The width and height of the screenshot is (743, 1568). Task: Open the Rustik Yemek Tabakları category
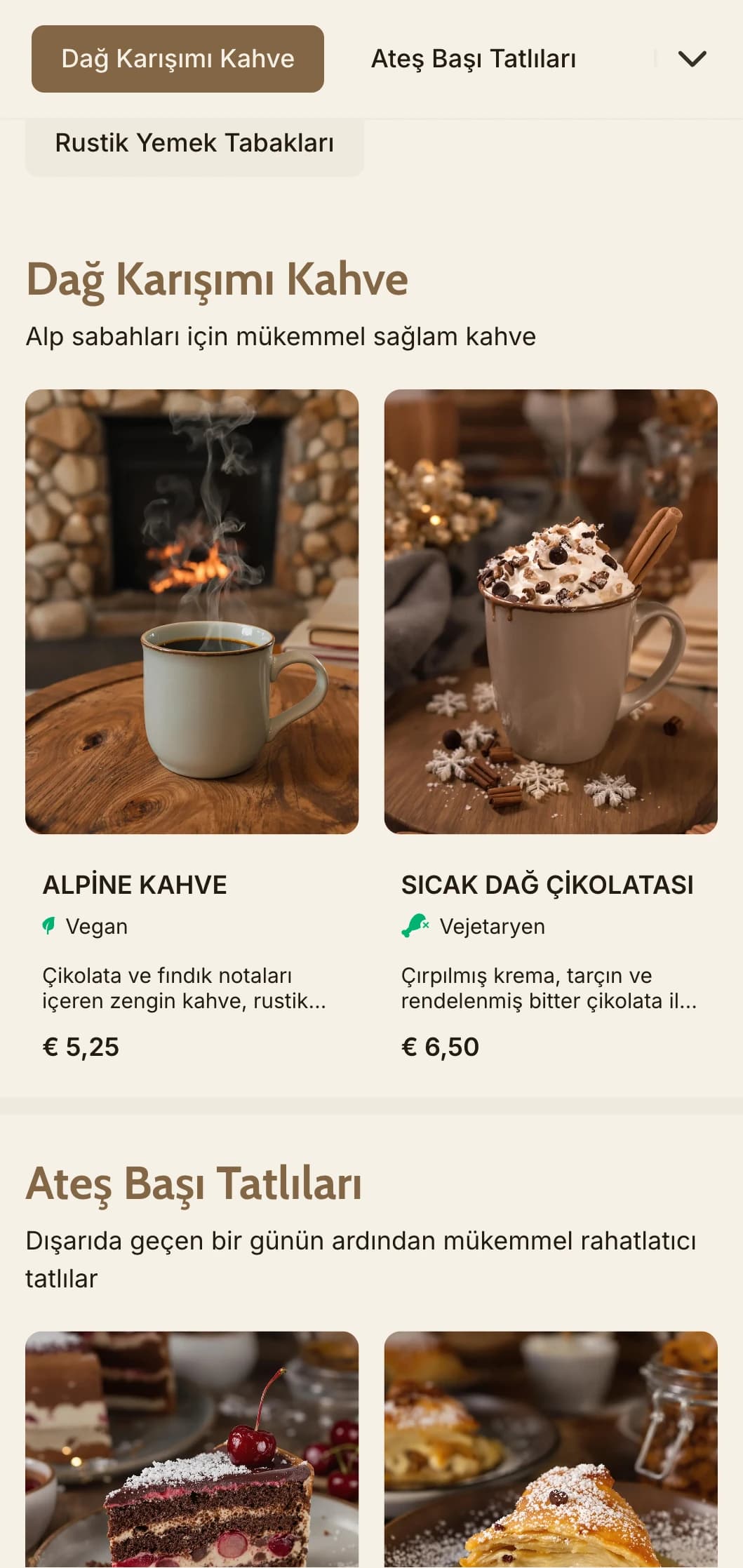pyautogui.click(x=194, y=143)
